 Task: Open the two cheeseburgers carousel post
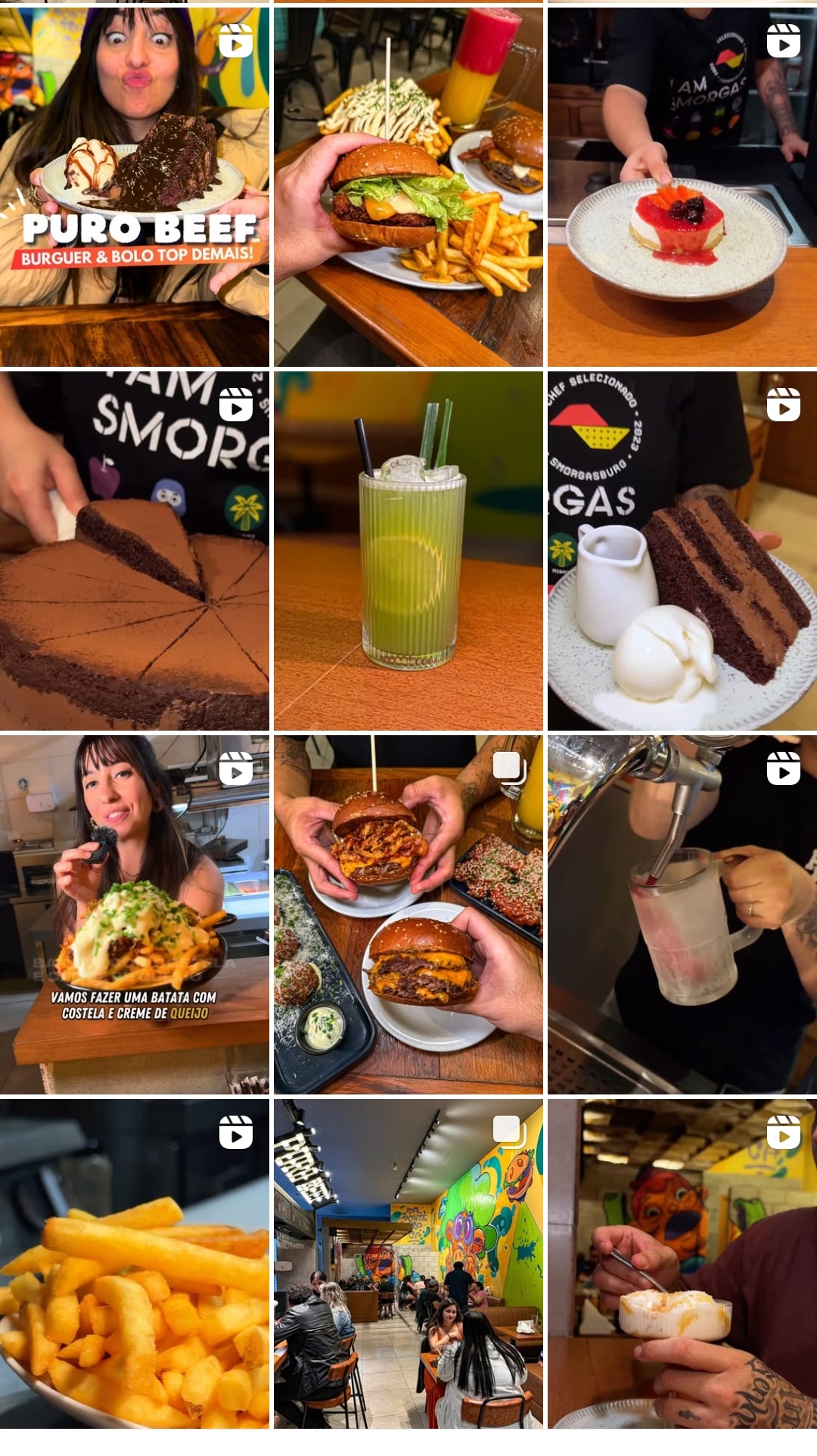(408, 914)
